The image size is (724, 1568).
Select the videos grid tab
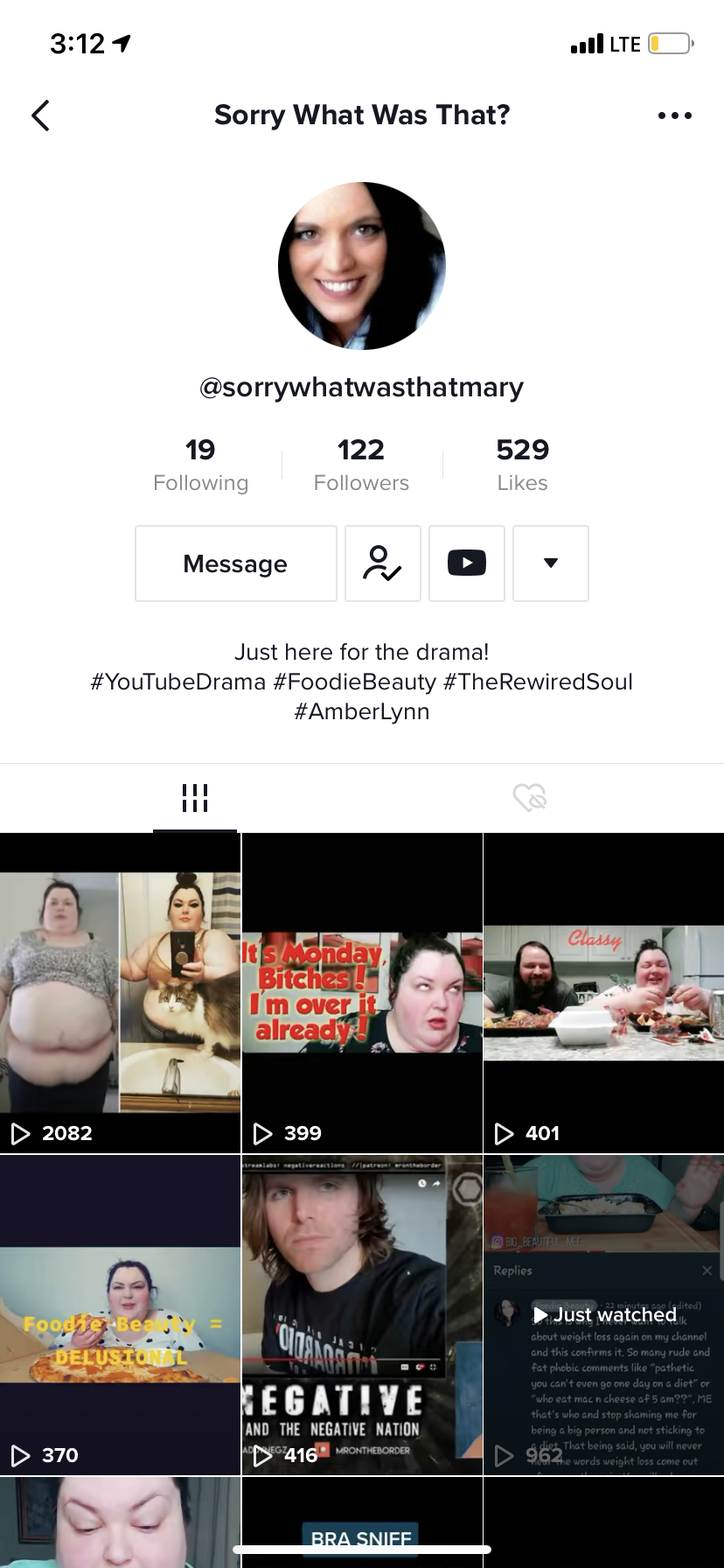pyautogui.click(x=195, y=797)
